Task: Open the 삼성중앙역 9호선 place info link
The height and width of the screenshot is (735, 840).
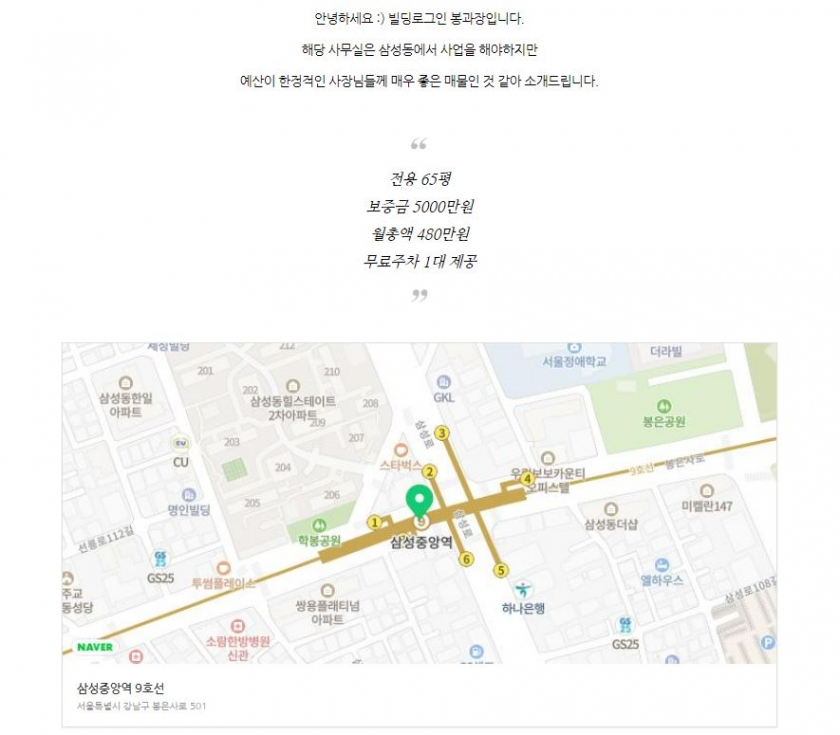Action: [x=121, y=688]
